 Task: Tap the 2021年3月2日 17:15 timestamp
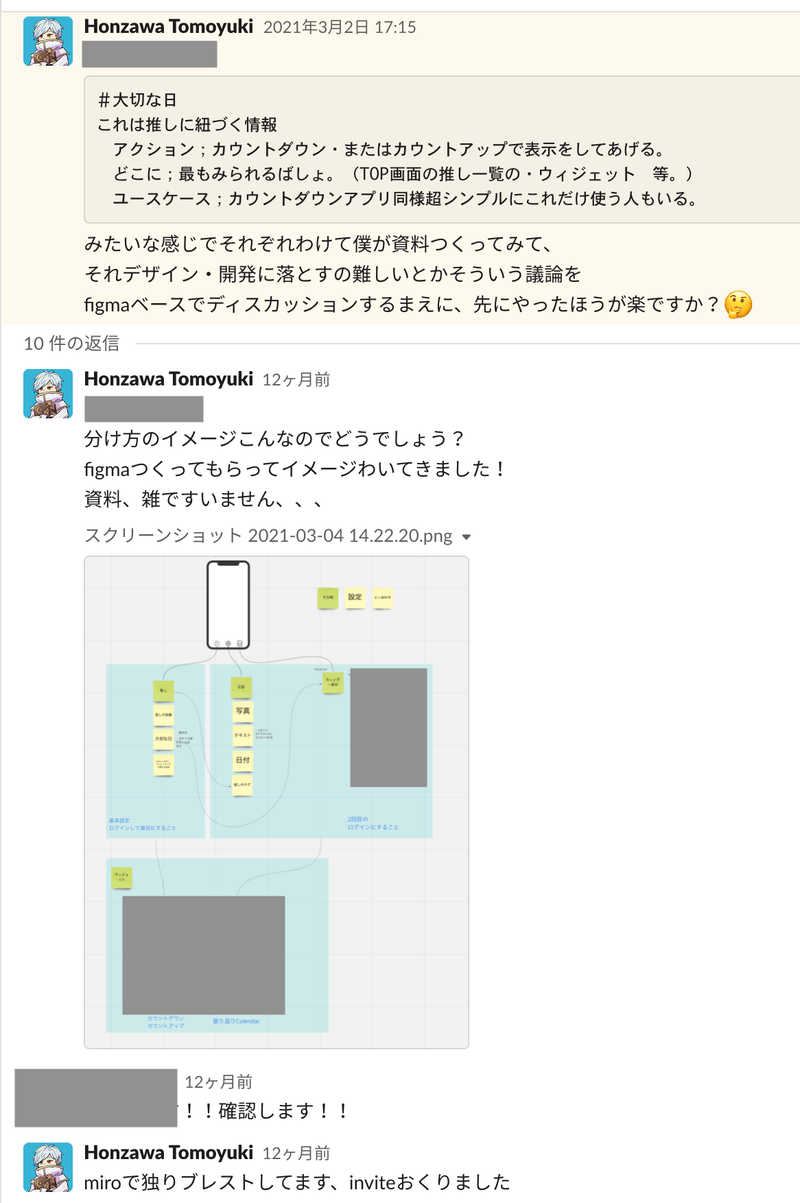(x=339, y=27)
